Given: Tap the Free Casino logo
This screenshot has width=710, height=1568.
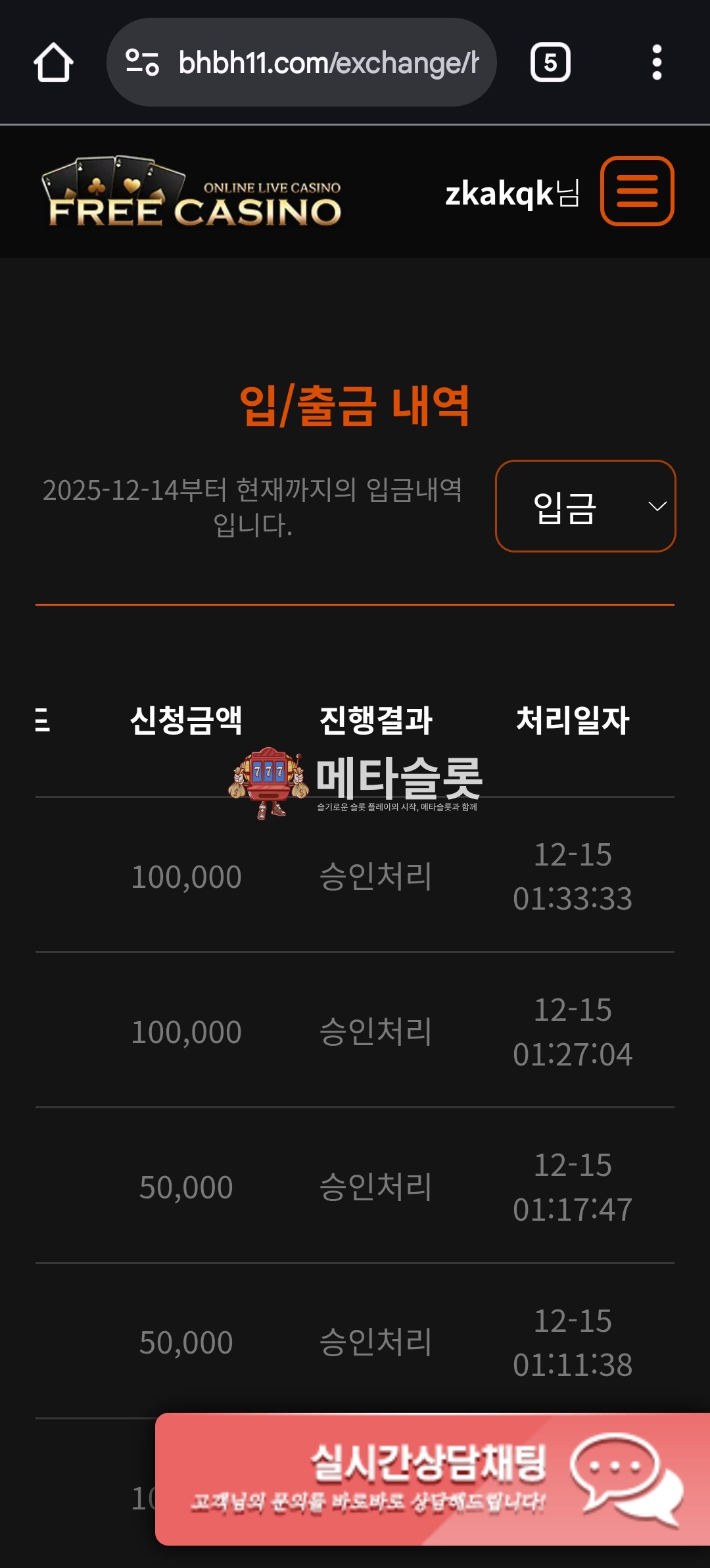Looking at the screenshot, I should click(192, 192).
